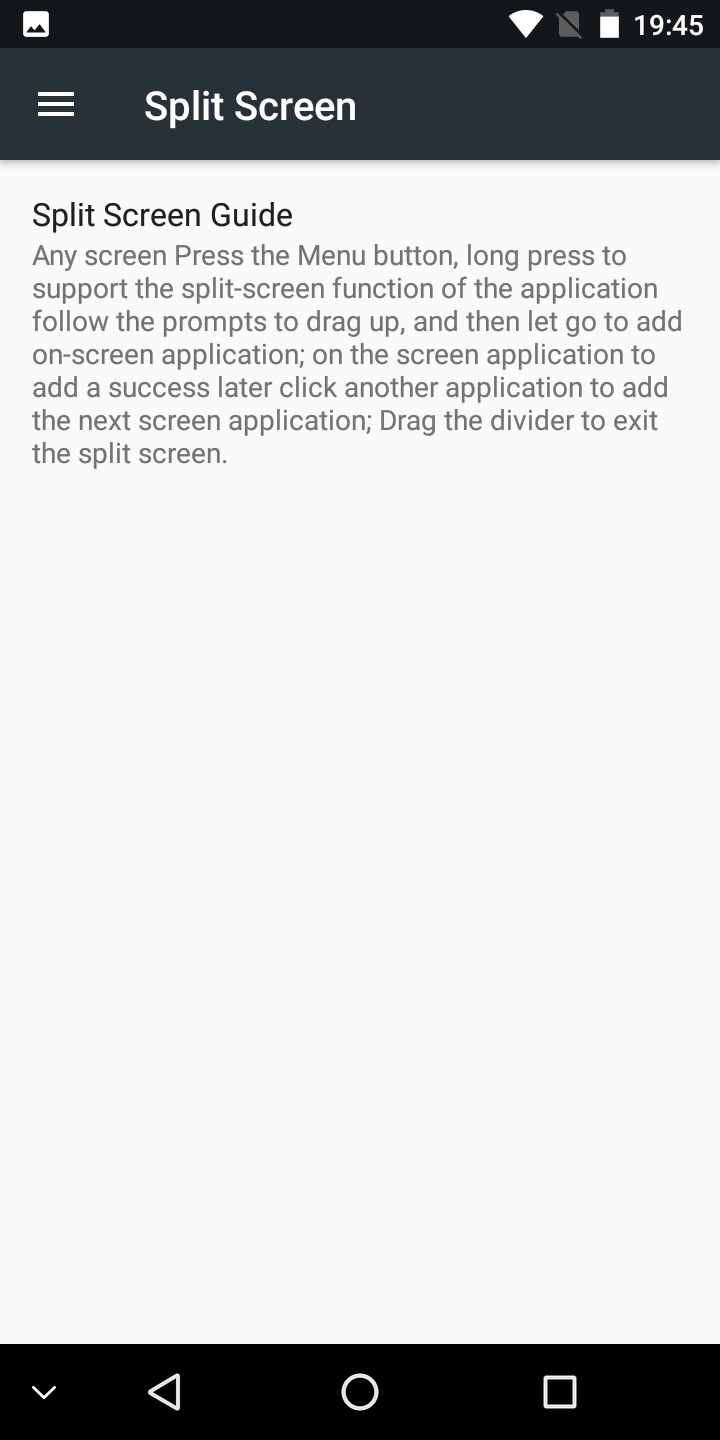
Task: Go back using the system back button
Action: (x=164, y=1392)
